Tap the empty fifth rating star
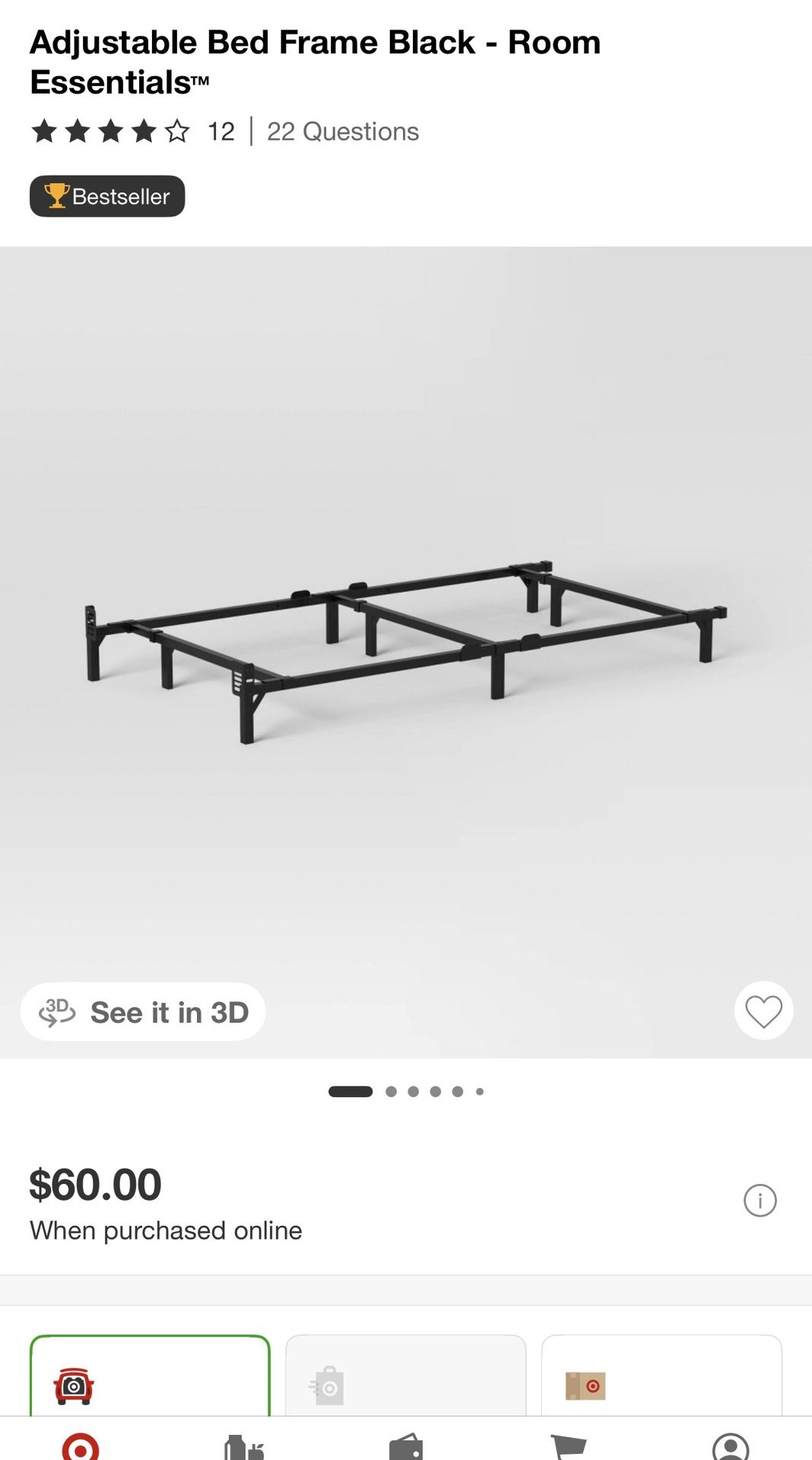Screen dimensions: 812x1460 (x=176, y=132)
